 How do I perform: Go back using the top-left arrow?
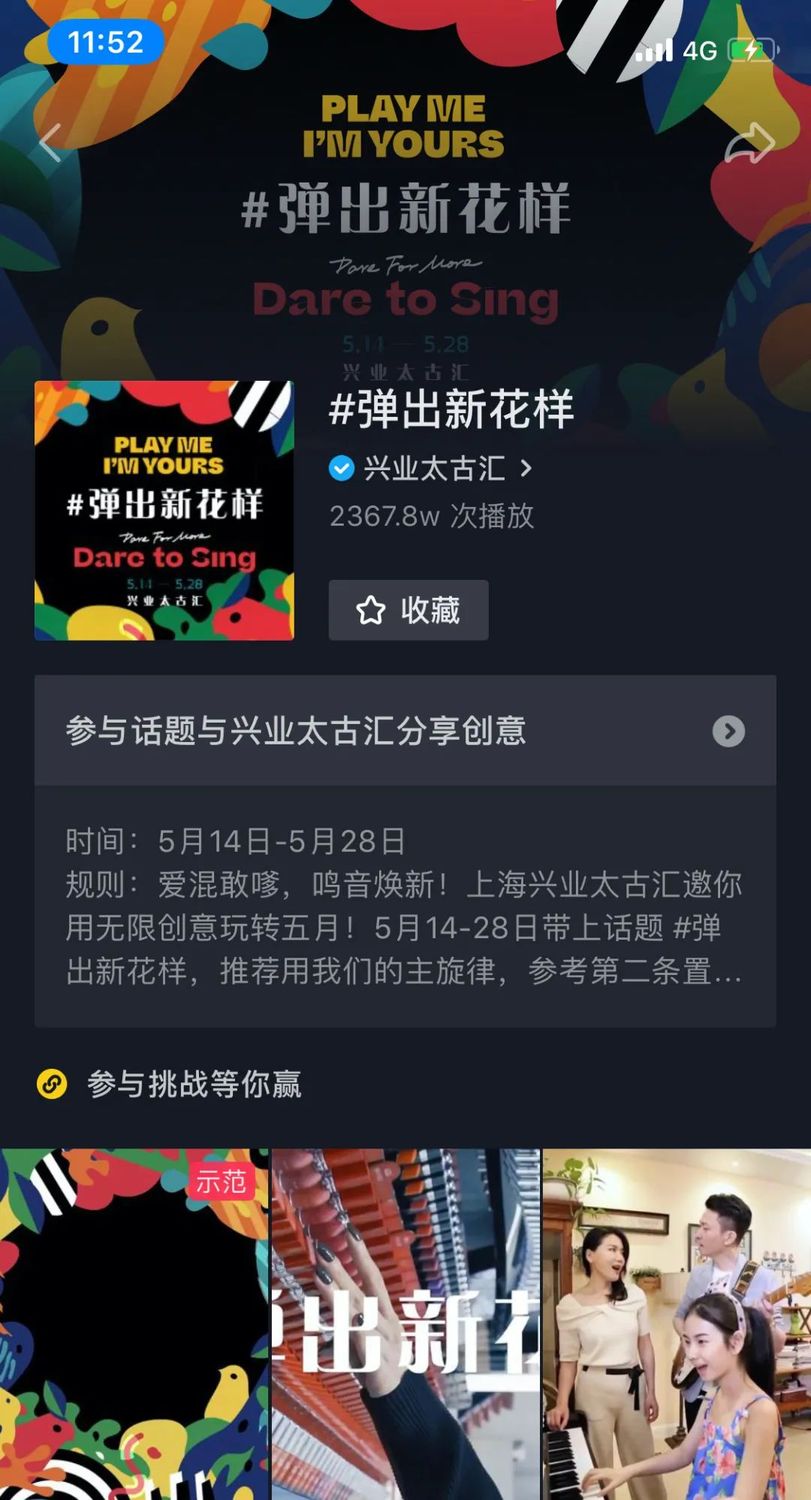(50, 143)
